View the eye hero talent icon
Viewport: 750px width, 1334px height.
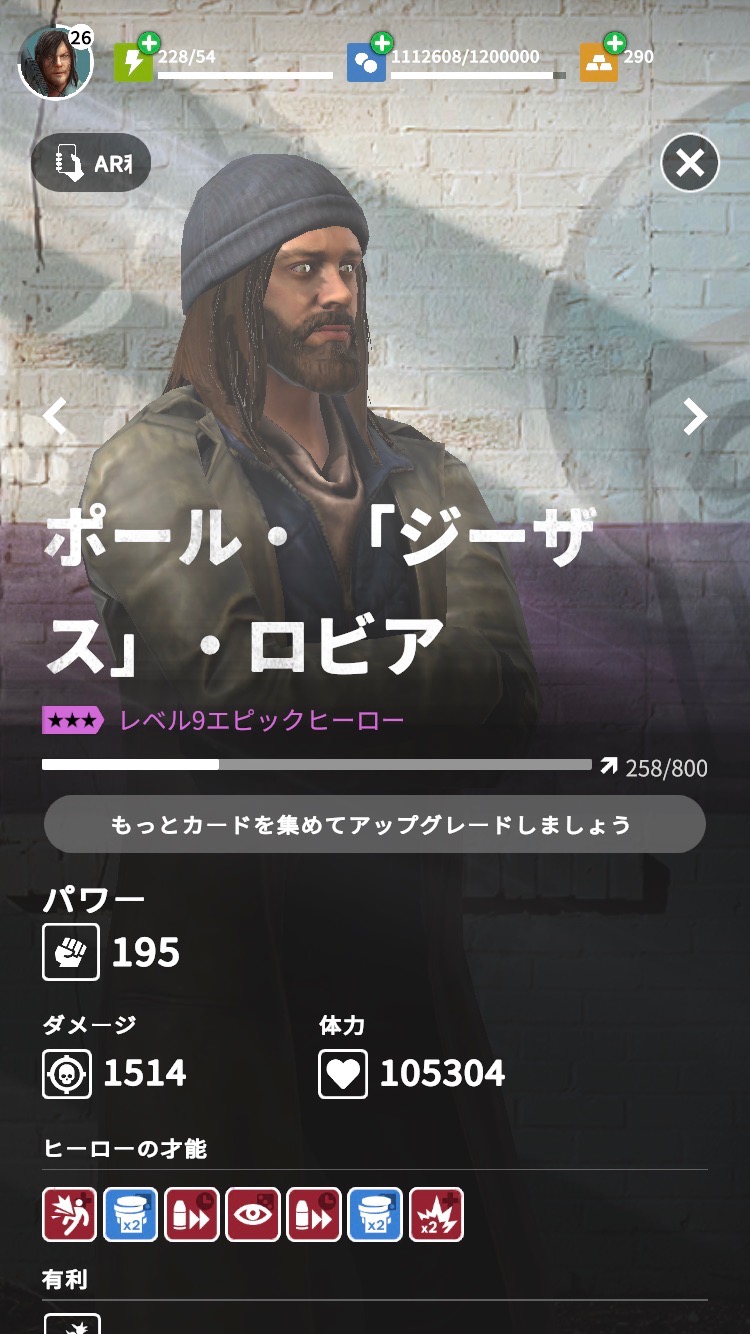252,1214
